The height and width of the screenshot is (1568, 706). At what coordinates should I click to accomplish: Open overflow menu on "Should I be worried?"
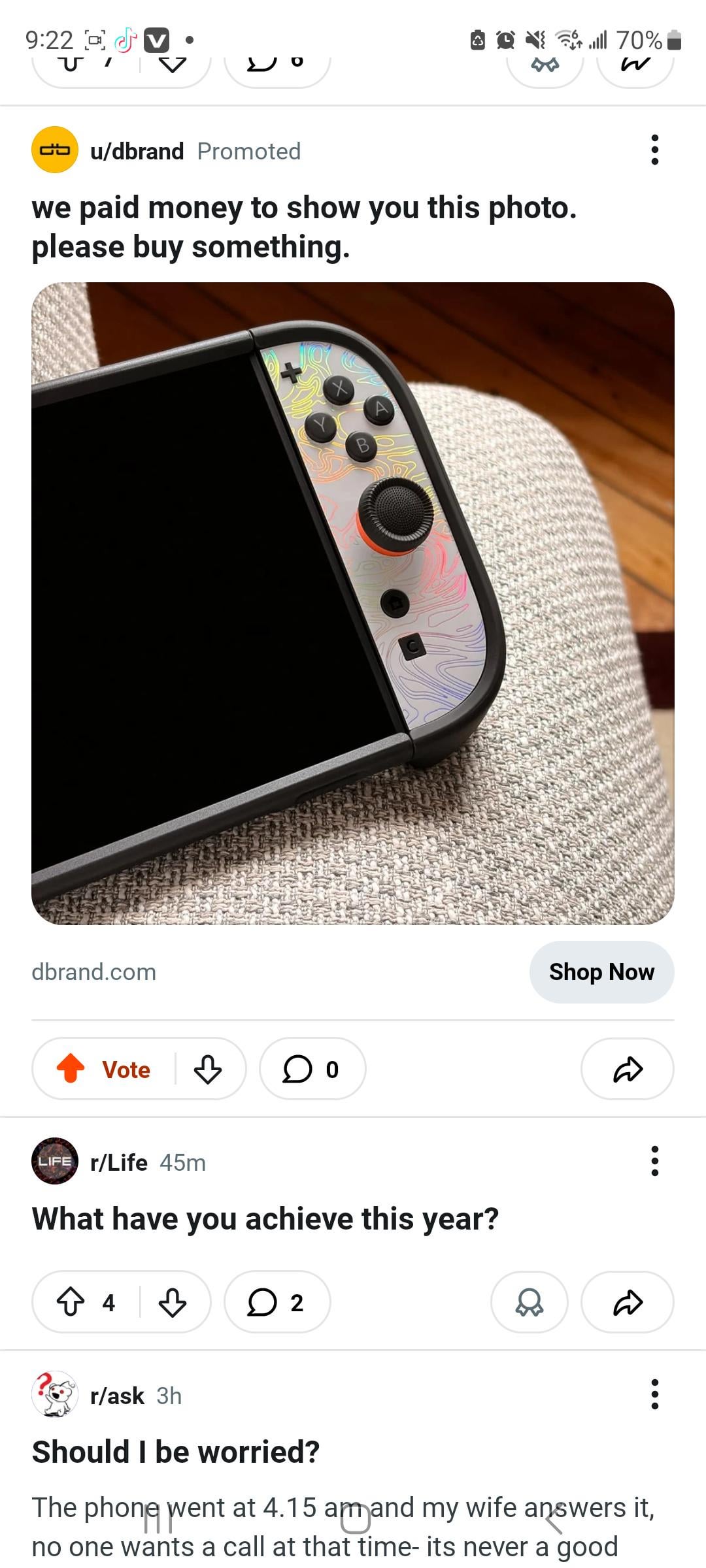pyautogui.click(x=654, y=1394)
